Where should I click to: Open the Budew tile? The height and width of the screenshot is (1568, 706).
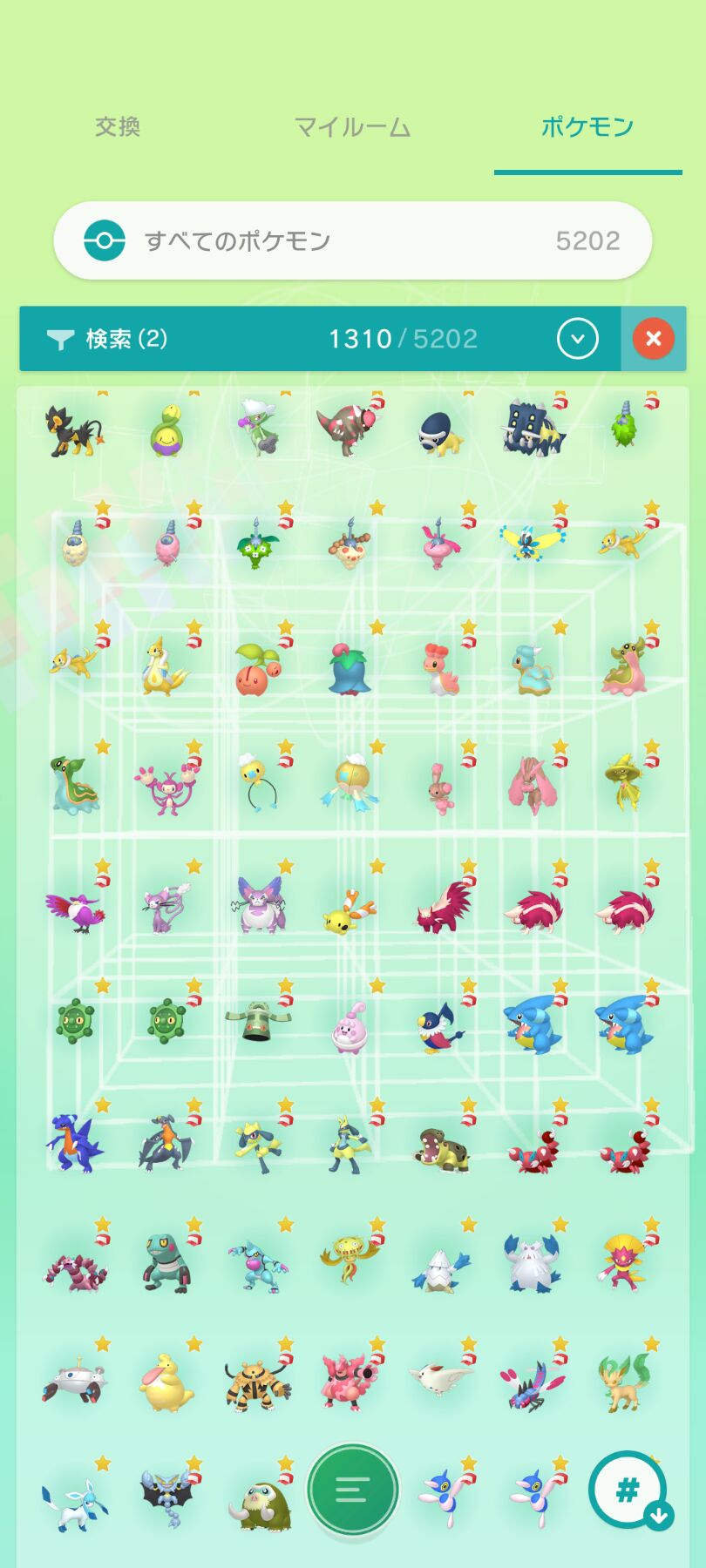click(x=166, y=430)
